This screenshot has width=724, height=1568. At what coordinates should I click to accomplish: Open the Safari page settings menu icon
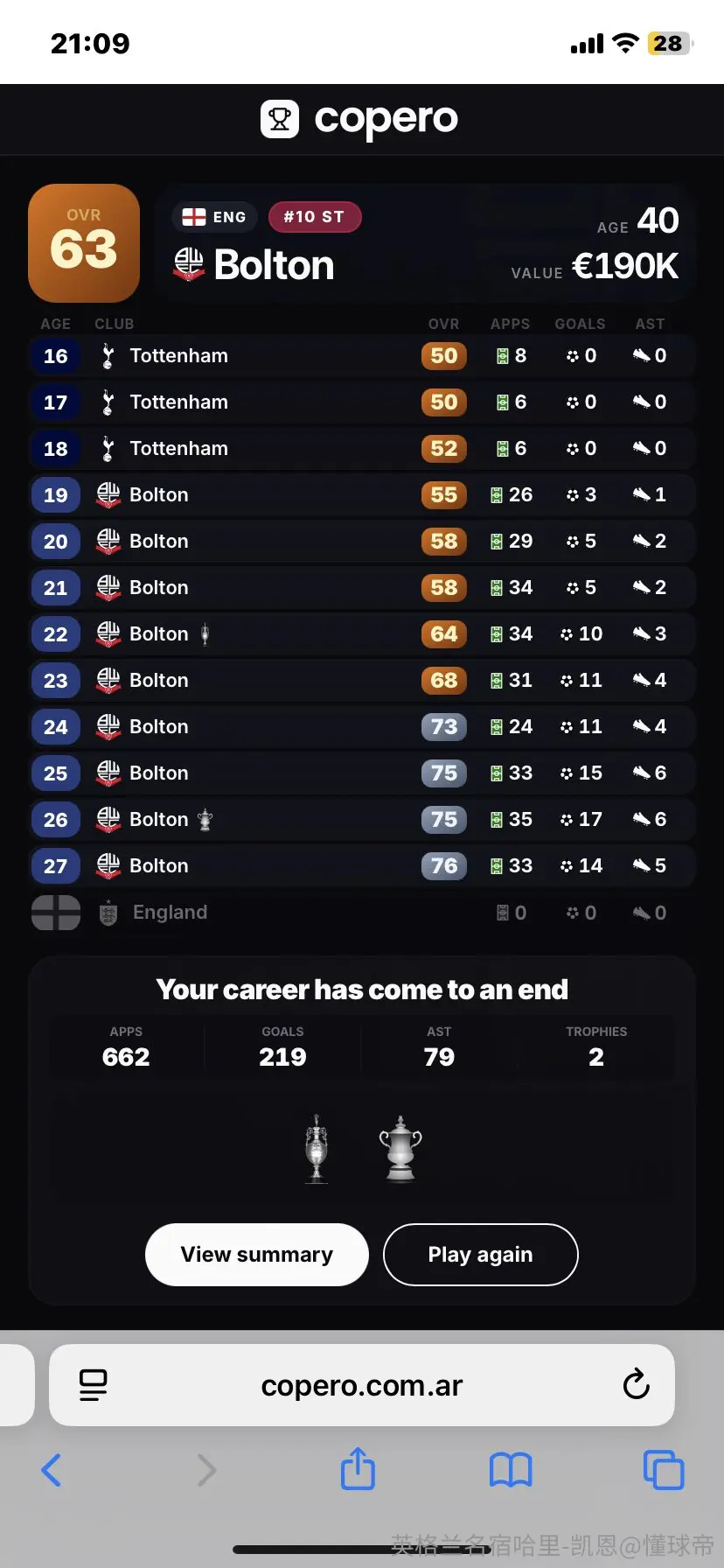click(x=93, y=1385)
